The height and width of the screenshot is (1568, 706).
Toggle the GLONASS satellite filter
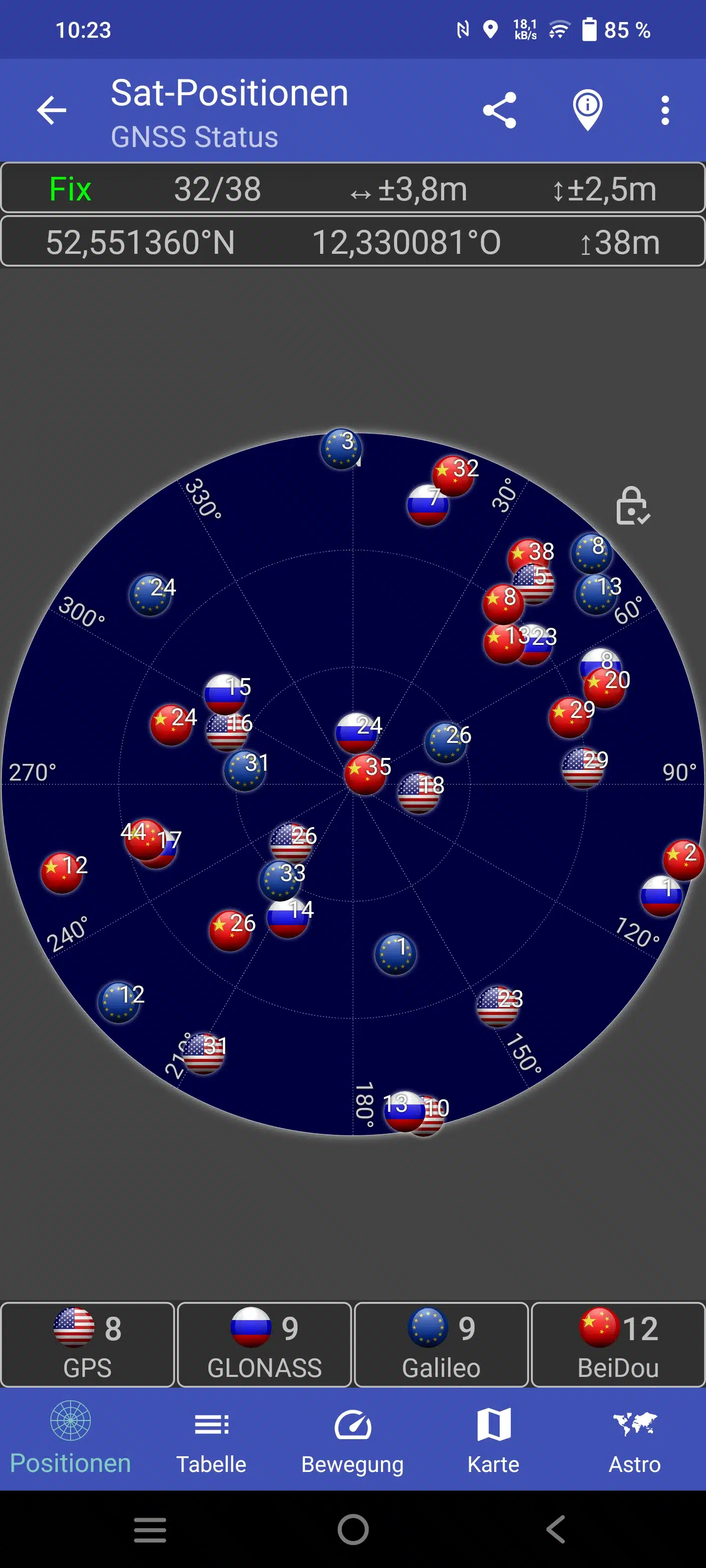coord(264,1344)
